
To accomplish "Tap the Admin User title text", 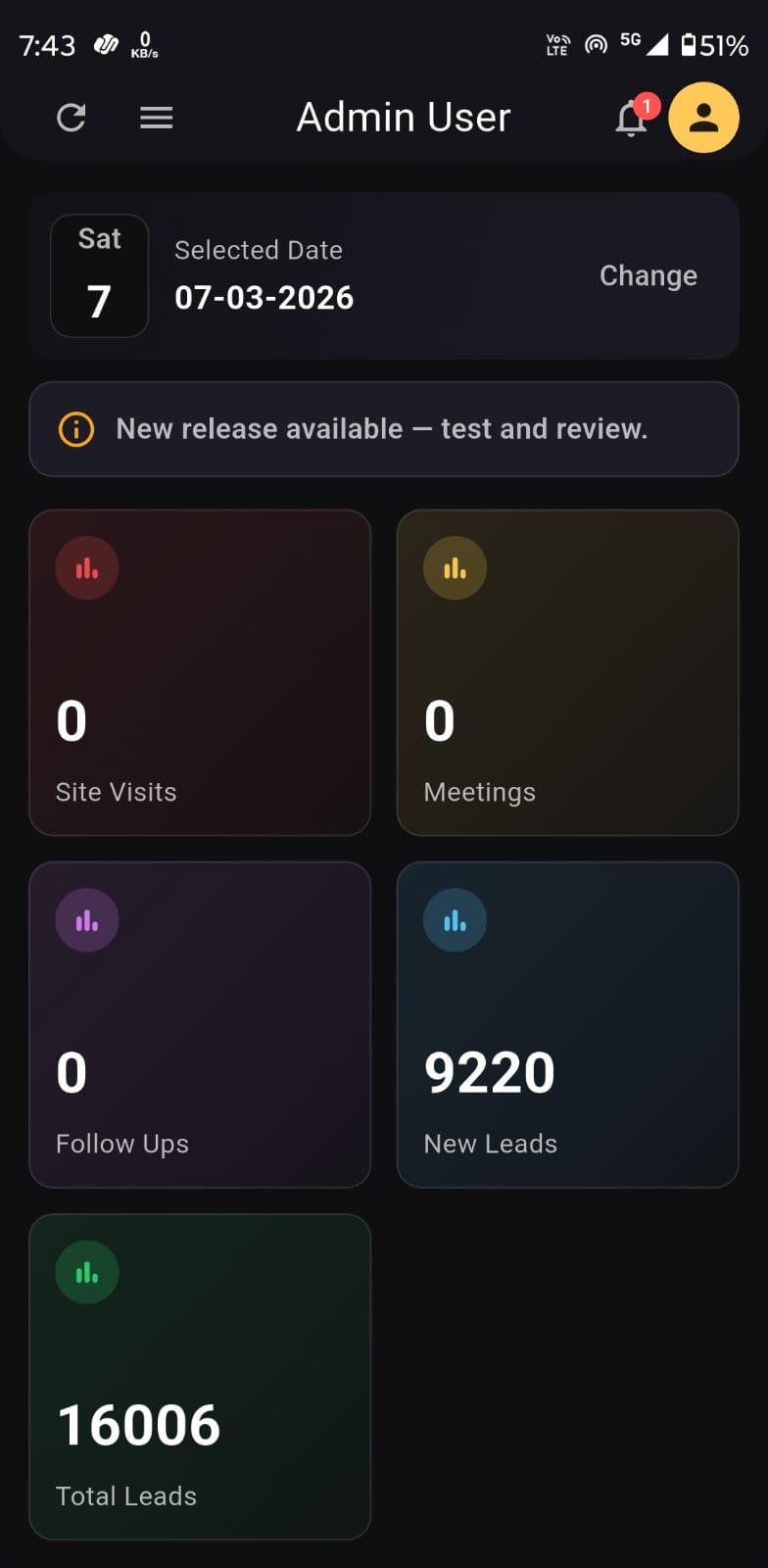I will tap(404, 117).
